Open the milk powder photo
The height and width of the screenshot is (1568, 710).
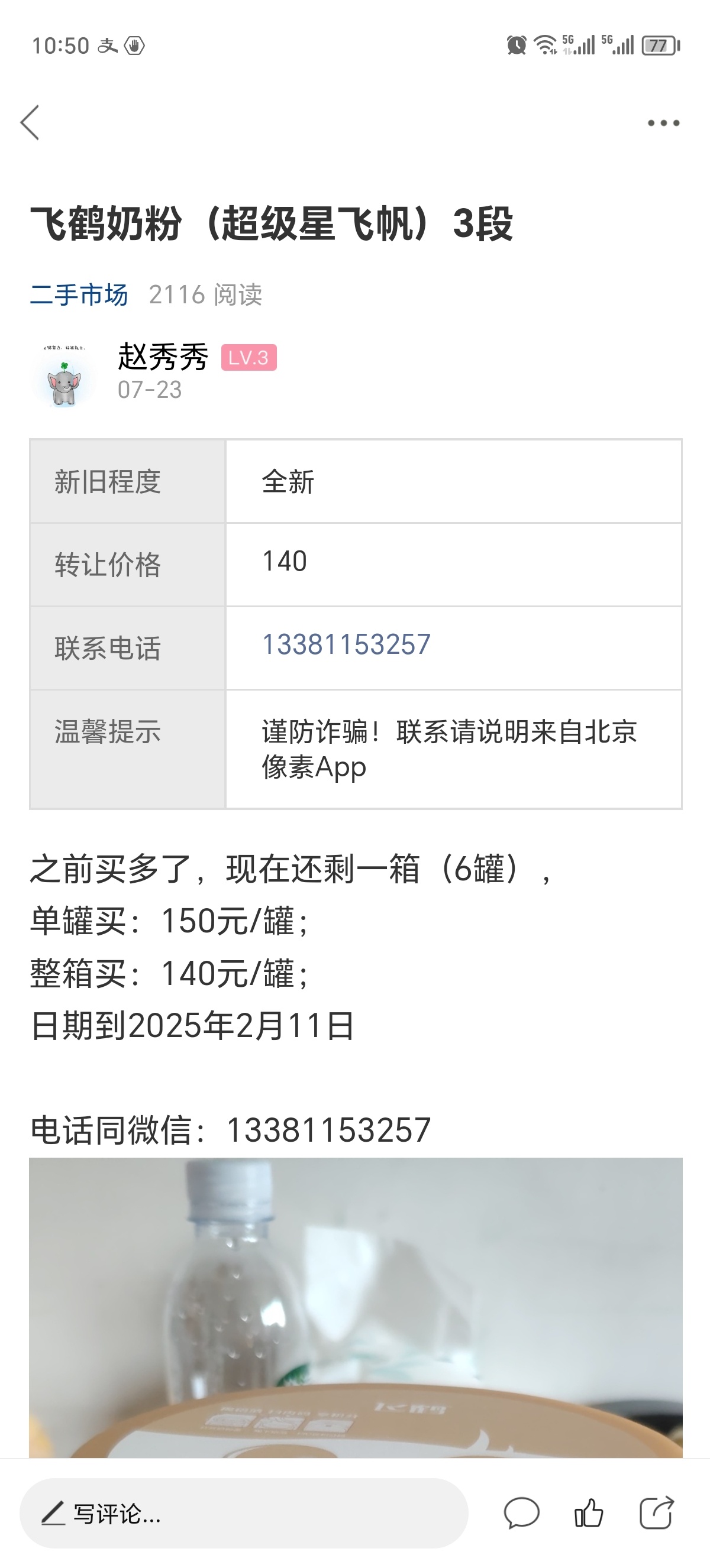356,1307
